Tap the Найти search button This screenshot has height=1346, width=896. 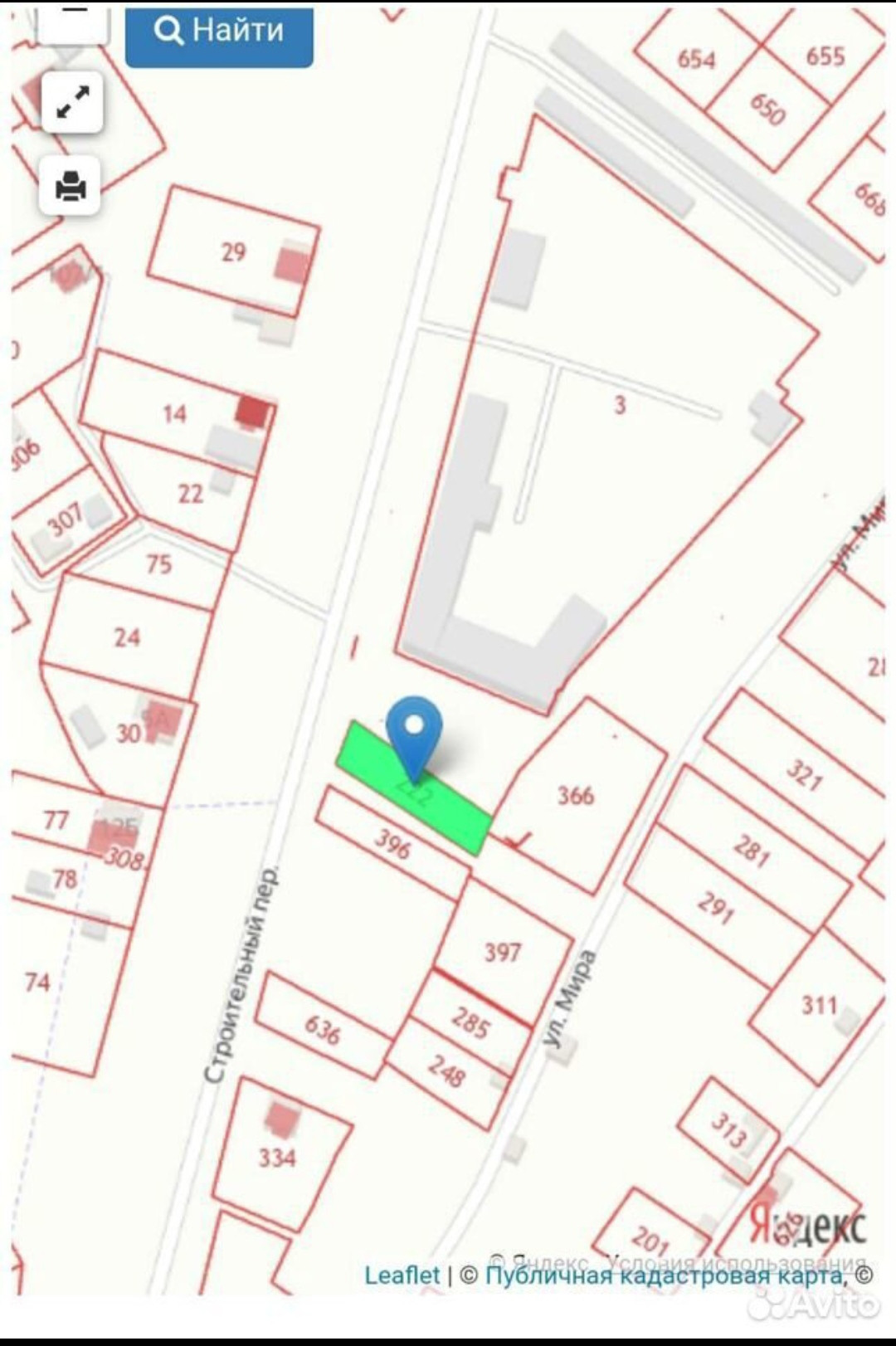click(x=219, y=33)
